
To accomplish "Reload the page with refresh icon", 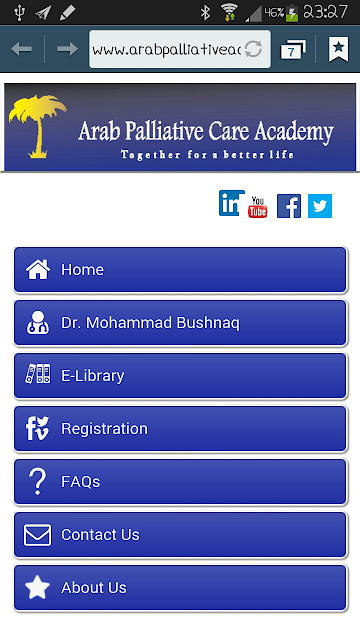I will [x=253, y=49].
